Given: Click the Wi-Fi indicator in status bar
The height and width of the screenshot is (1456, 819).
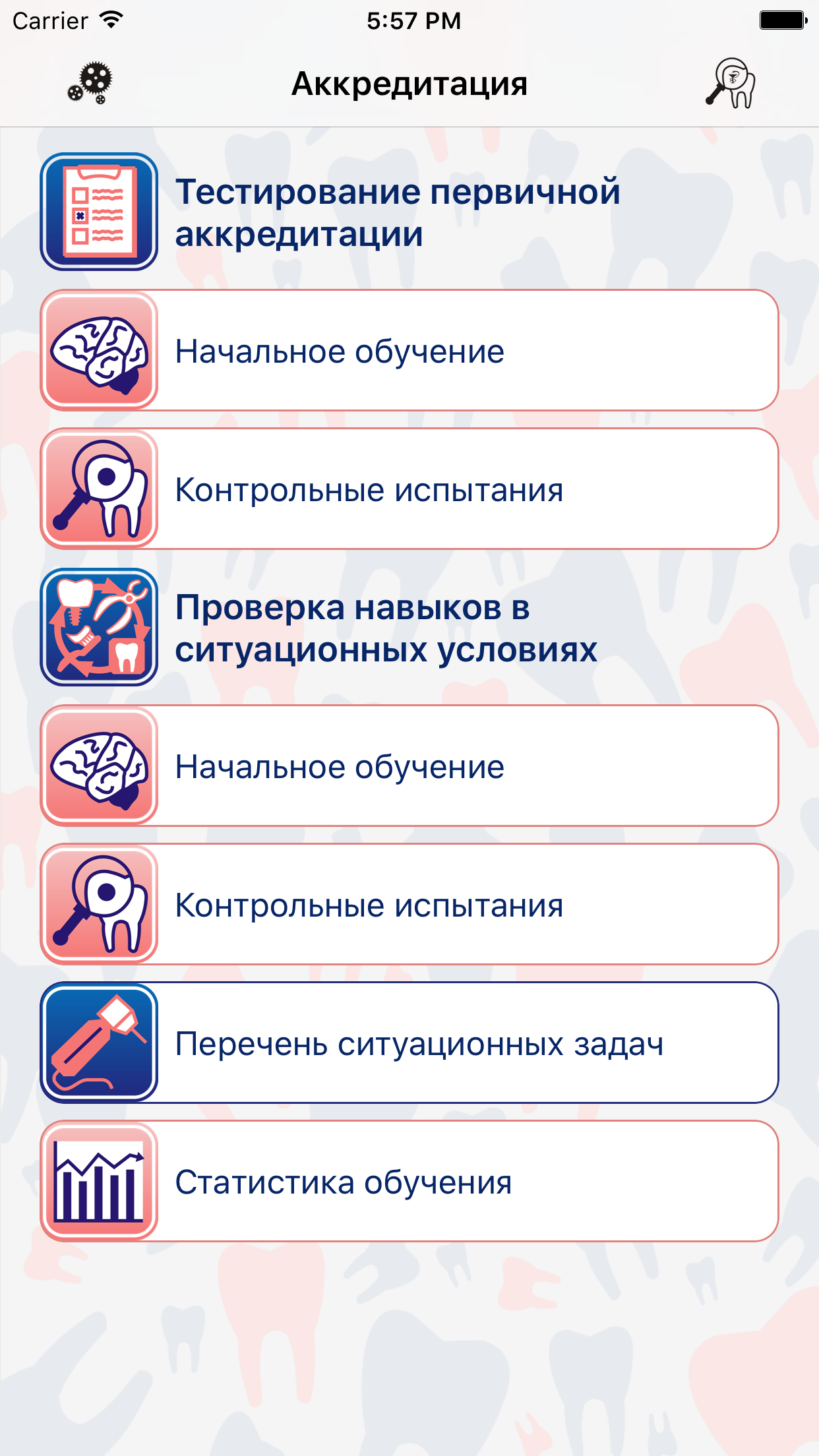Looking at the screenshot, I should pos(110,19).
